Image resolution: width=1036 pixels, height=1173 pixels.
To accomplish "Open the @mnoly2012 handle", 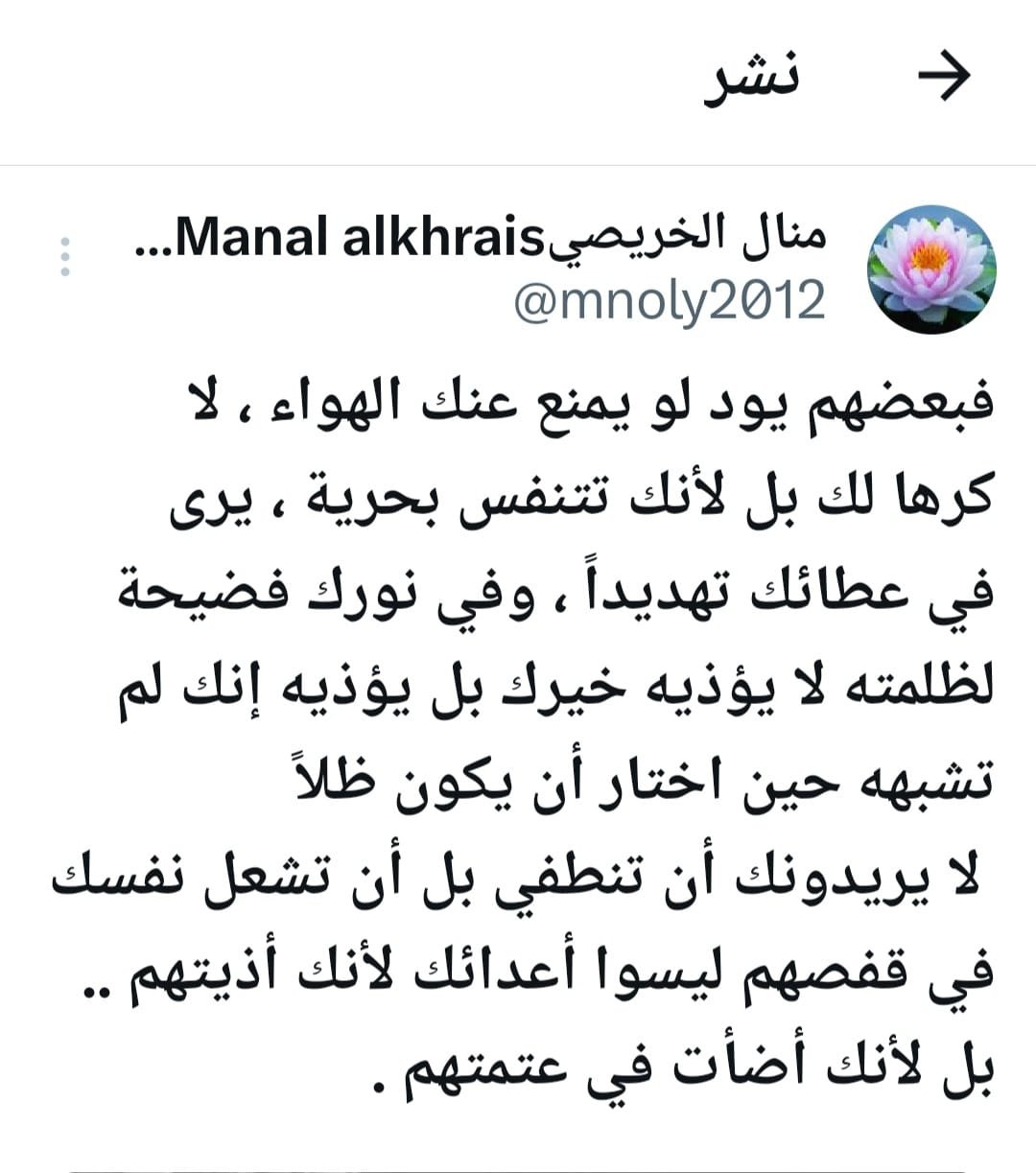I will [x=670, y=301].
